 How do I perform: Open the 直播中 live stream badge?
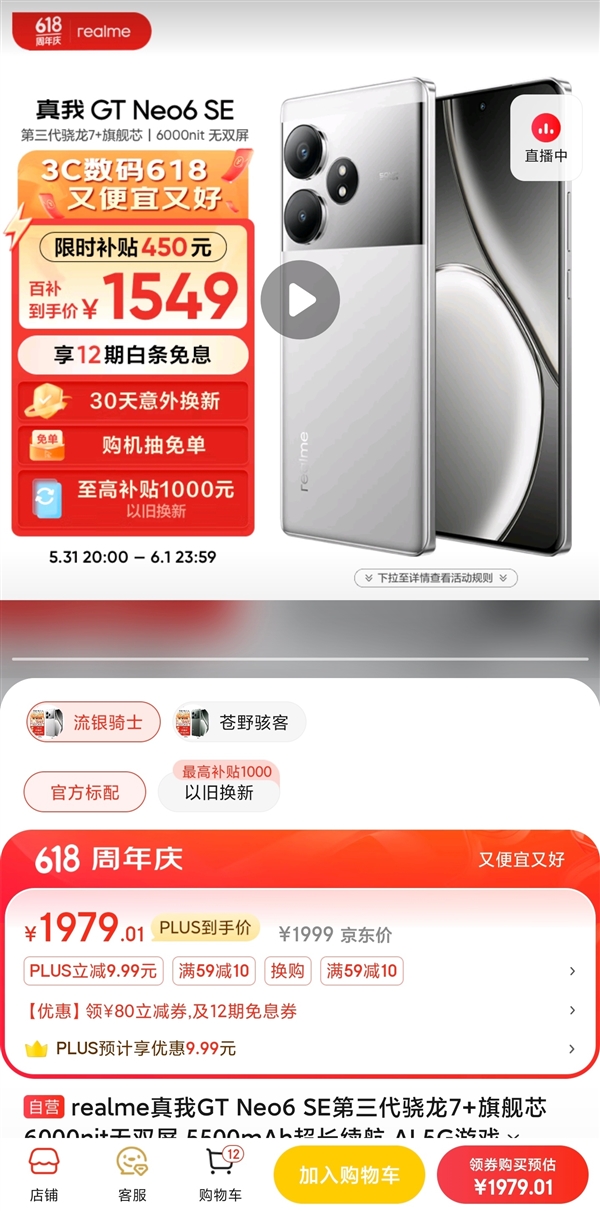click(x=546, y=138)
